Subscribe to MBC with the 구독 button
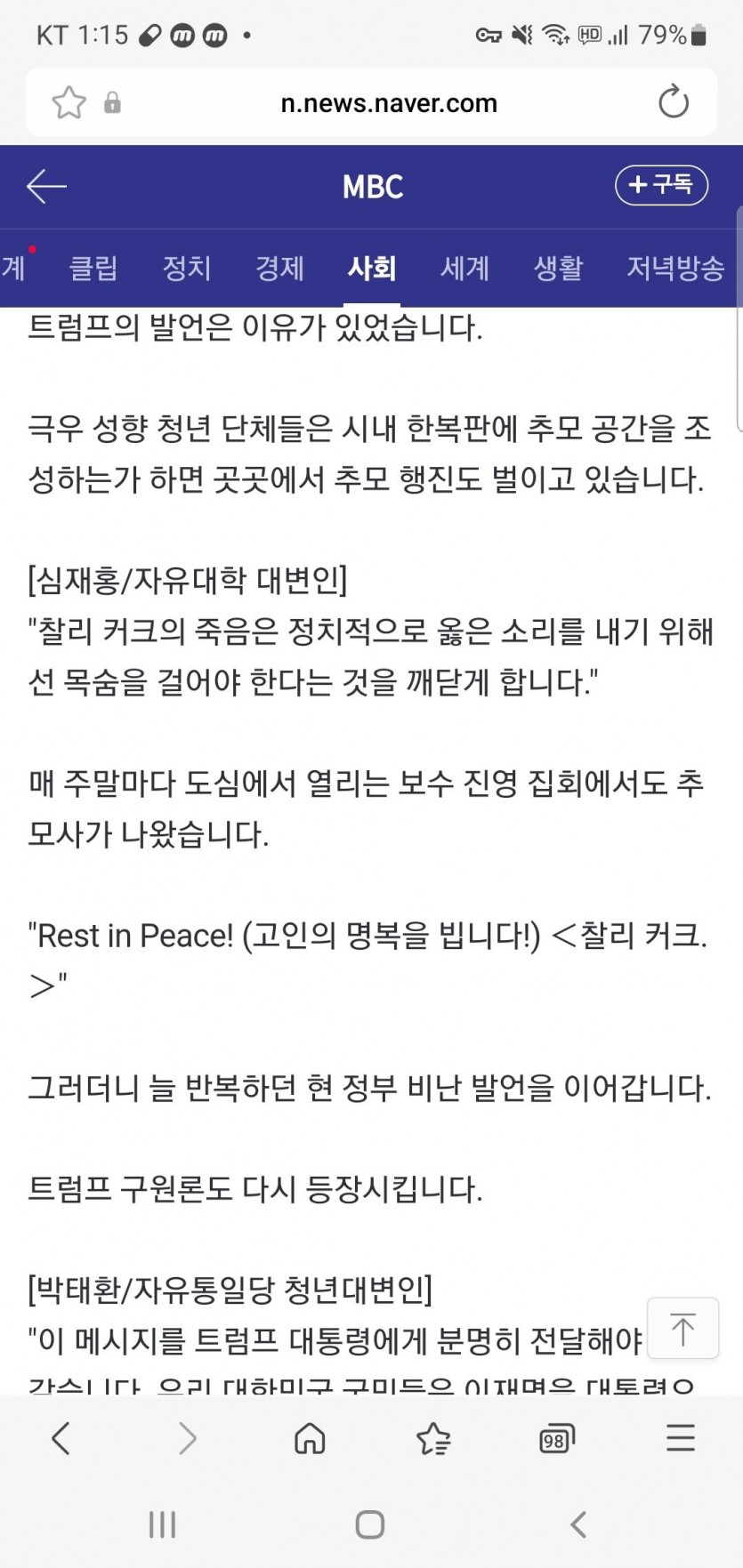The height and width of the screenshot is (1568, 743). 661,185
